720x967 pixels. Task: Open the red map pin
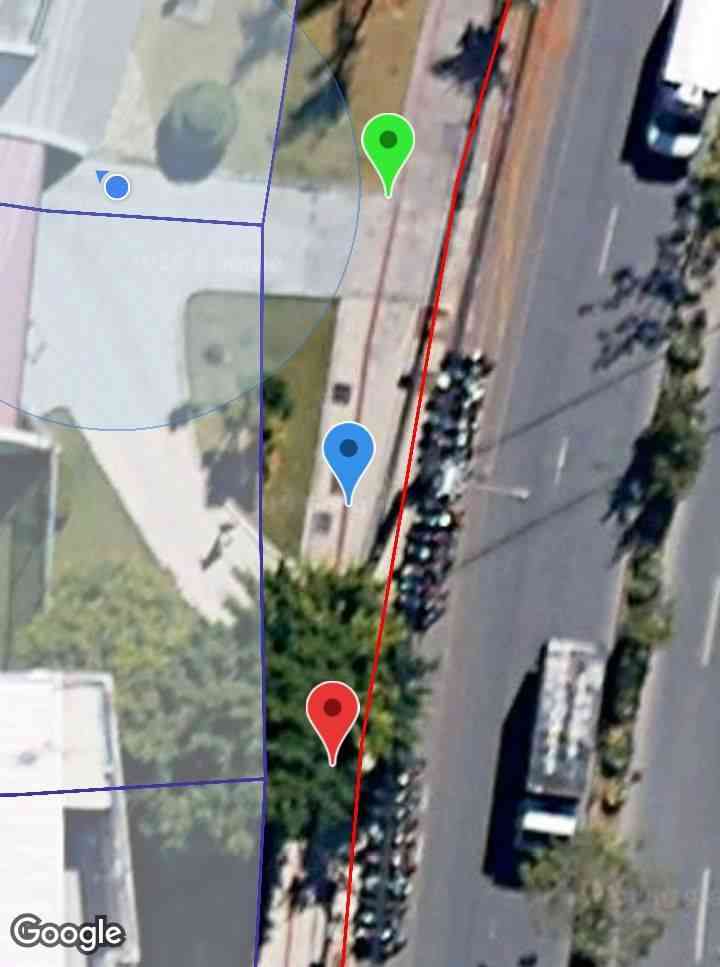[x=333, y=712]
